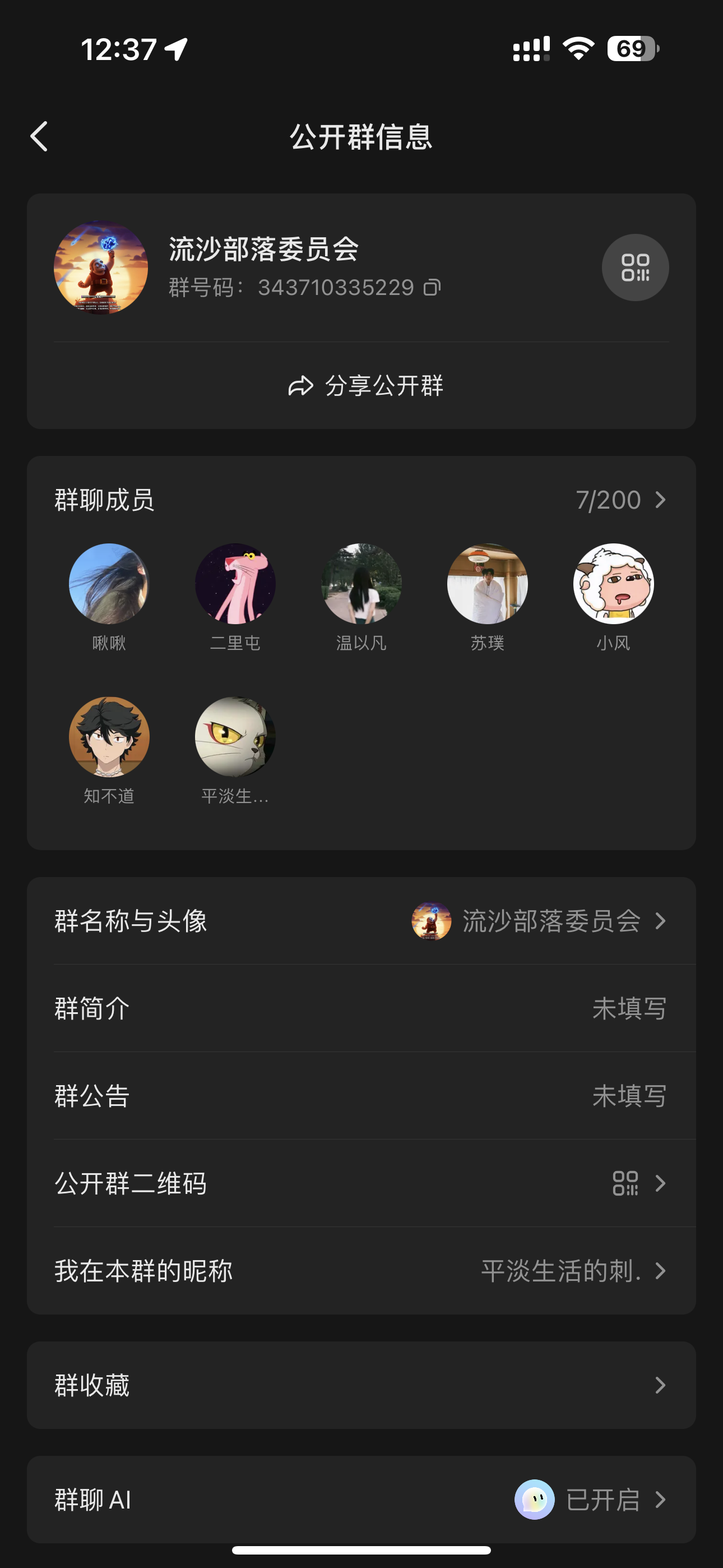This screenshot has height=1568, width=723.
Task: Open the 群收藏 section
Action: (361, 1386)
